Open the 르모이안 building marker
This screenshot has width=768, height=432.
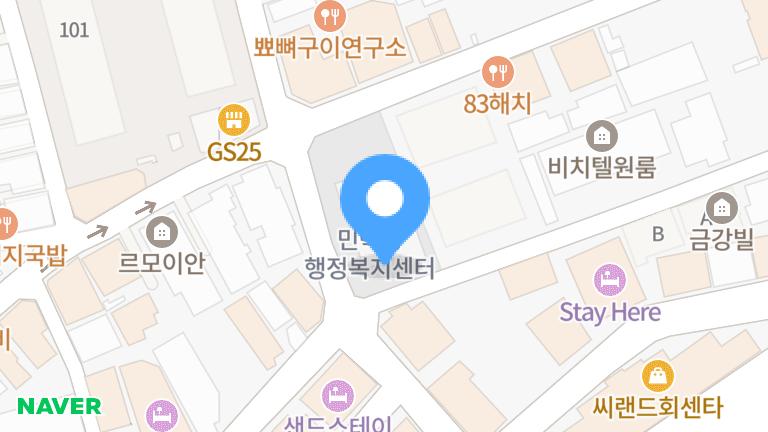(160, 233)
